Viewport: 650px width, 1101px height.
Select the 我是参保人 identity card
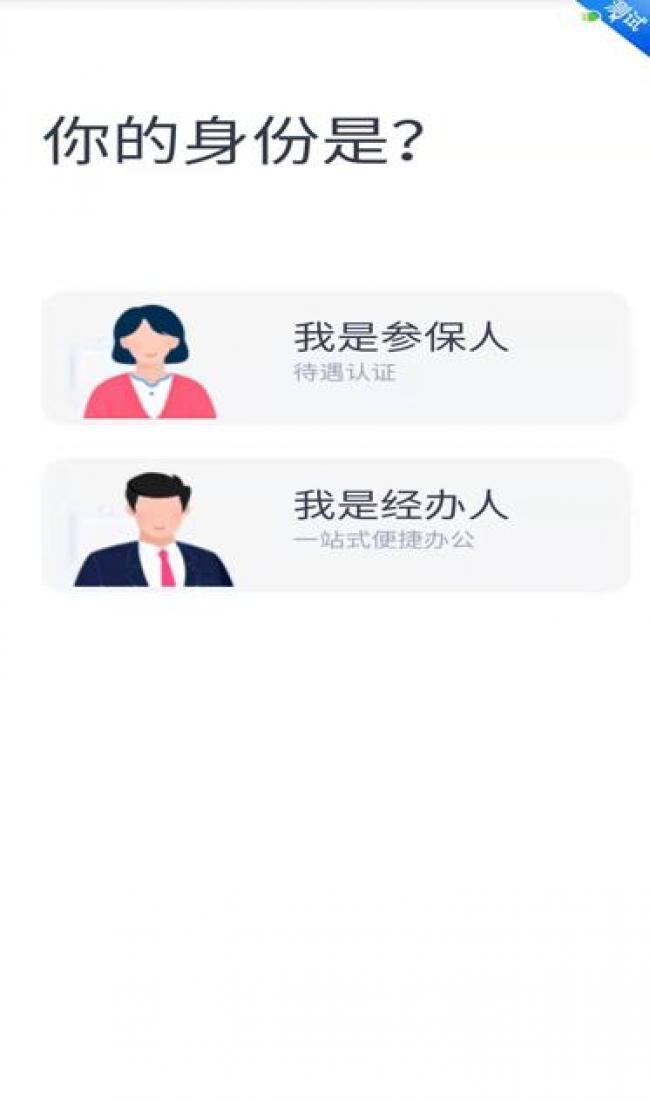[x=336, y=357]
